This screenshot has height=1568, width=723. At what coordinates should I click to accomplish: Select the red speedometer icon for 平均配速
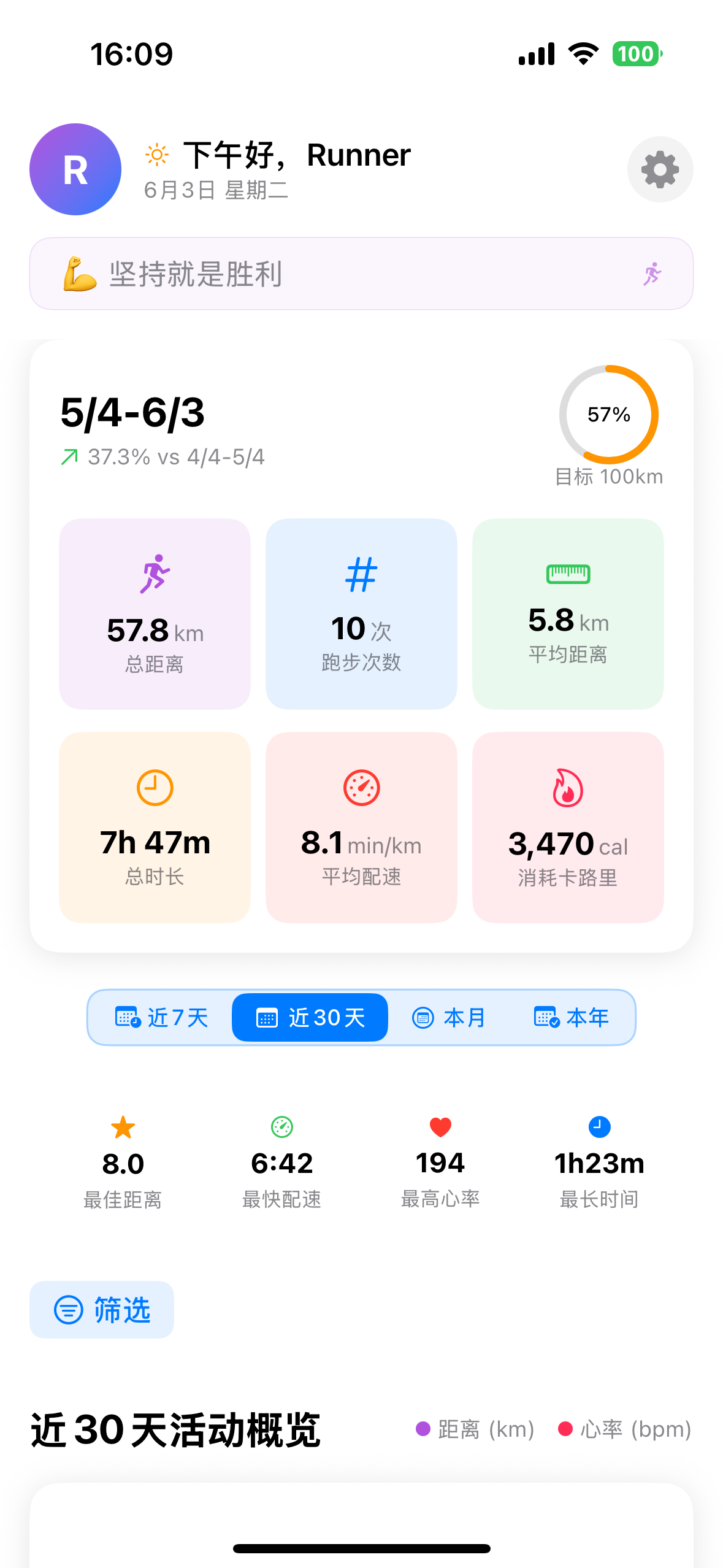point(361,788)
